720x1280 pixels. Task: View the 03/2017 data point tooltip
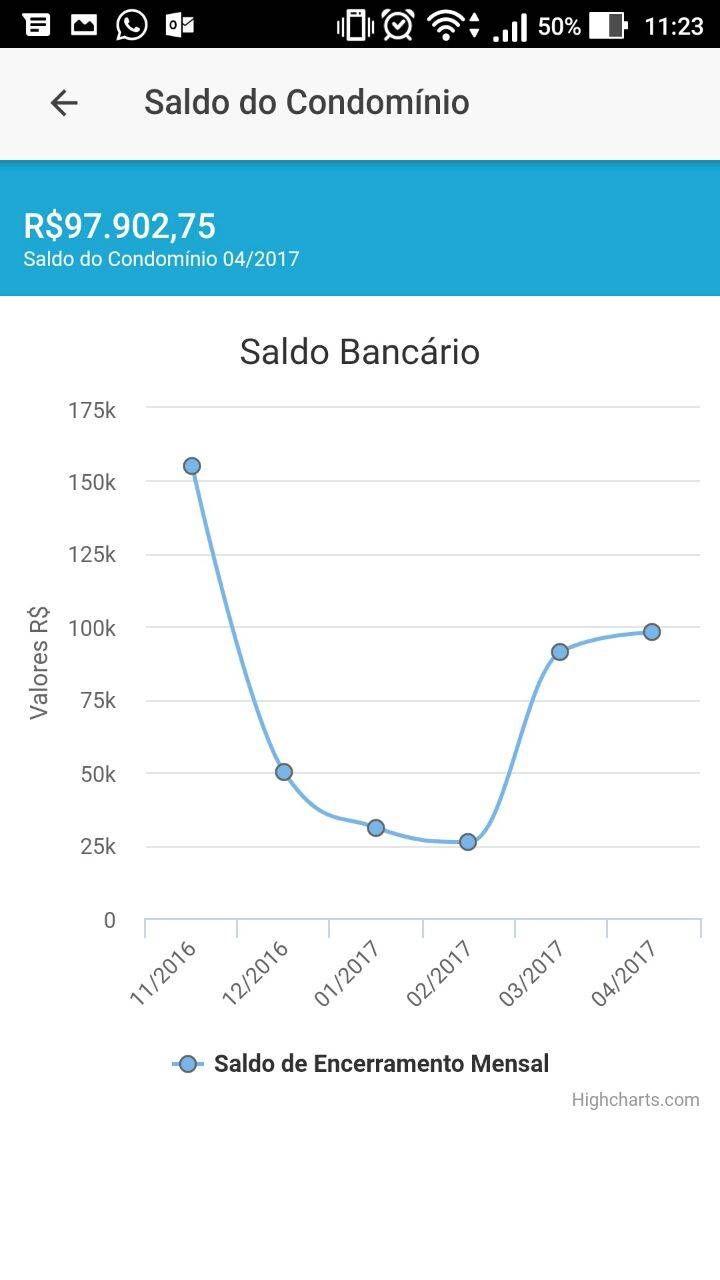coord(560,652)
